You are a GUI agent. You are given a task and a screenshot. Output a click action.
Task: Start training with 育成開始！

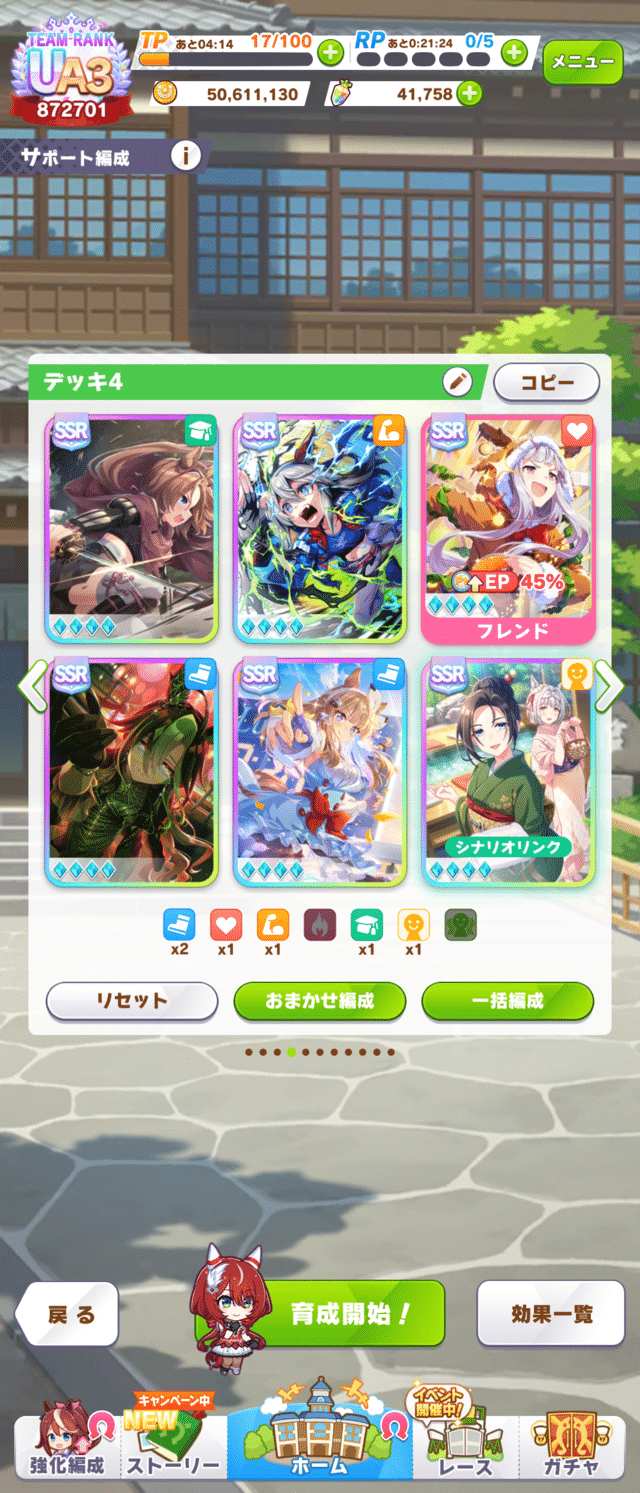click(348, 1314)
